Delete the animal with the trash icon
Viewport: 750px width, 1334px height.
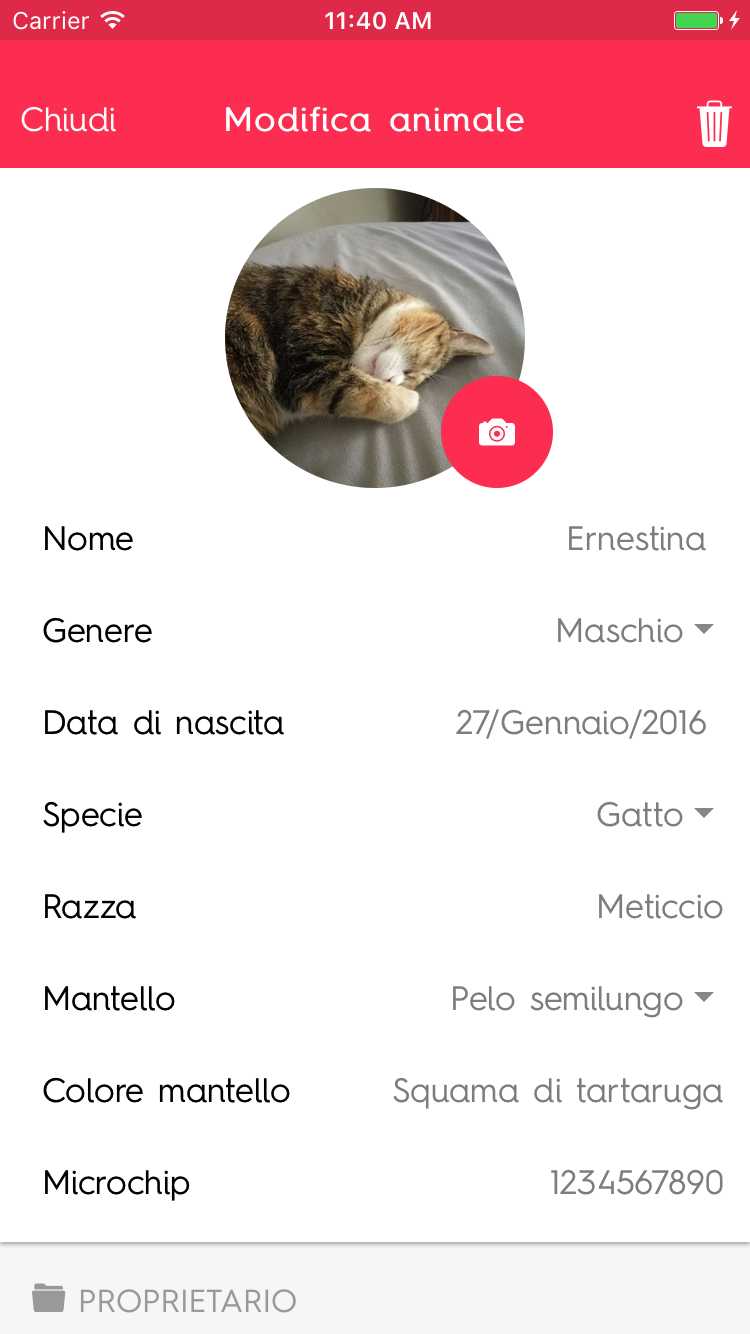coord(714,123)
